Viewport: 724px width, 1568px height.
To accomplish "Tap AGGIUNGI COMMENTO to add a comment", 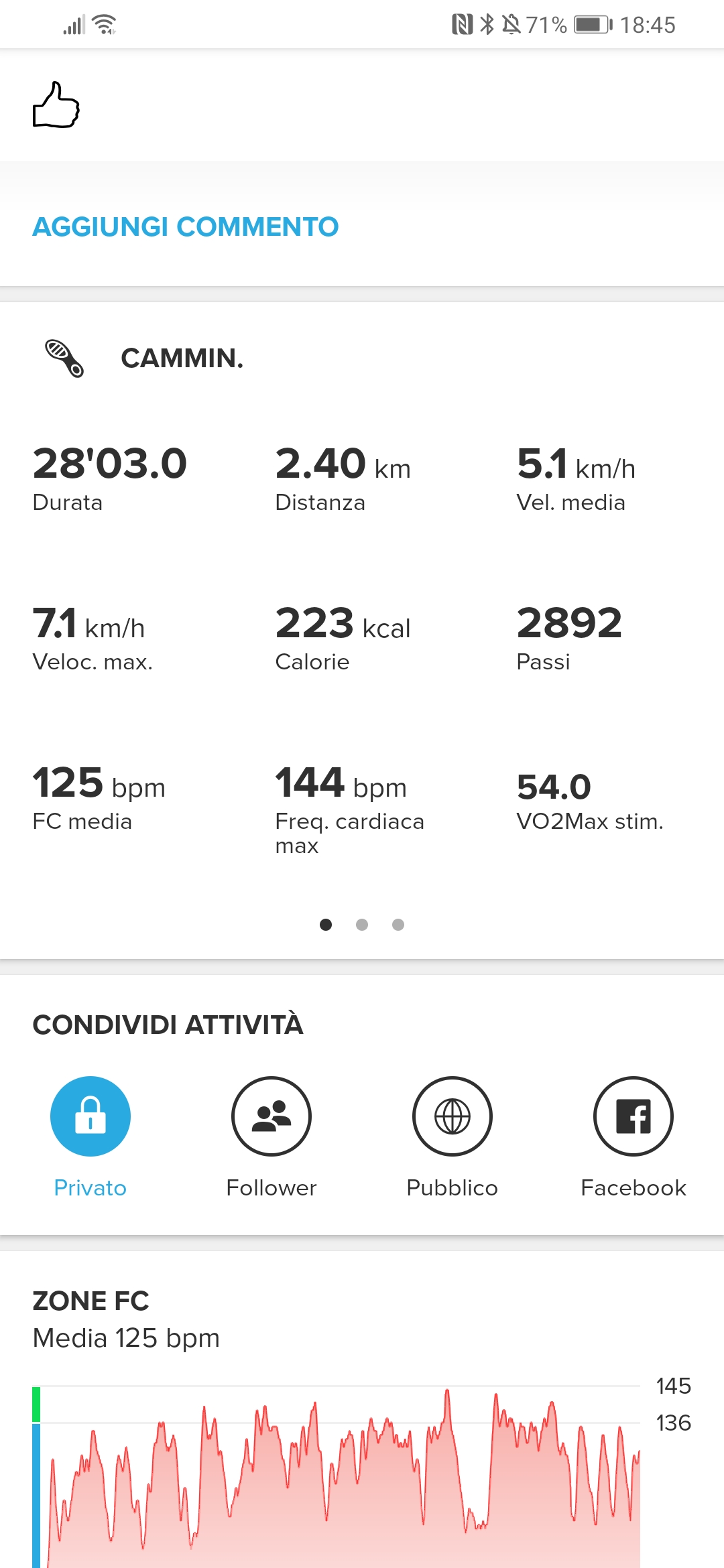I will click(186, 226).
